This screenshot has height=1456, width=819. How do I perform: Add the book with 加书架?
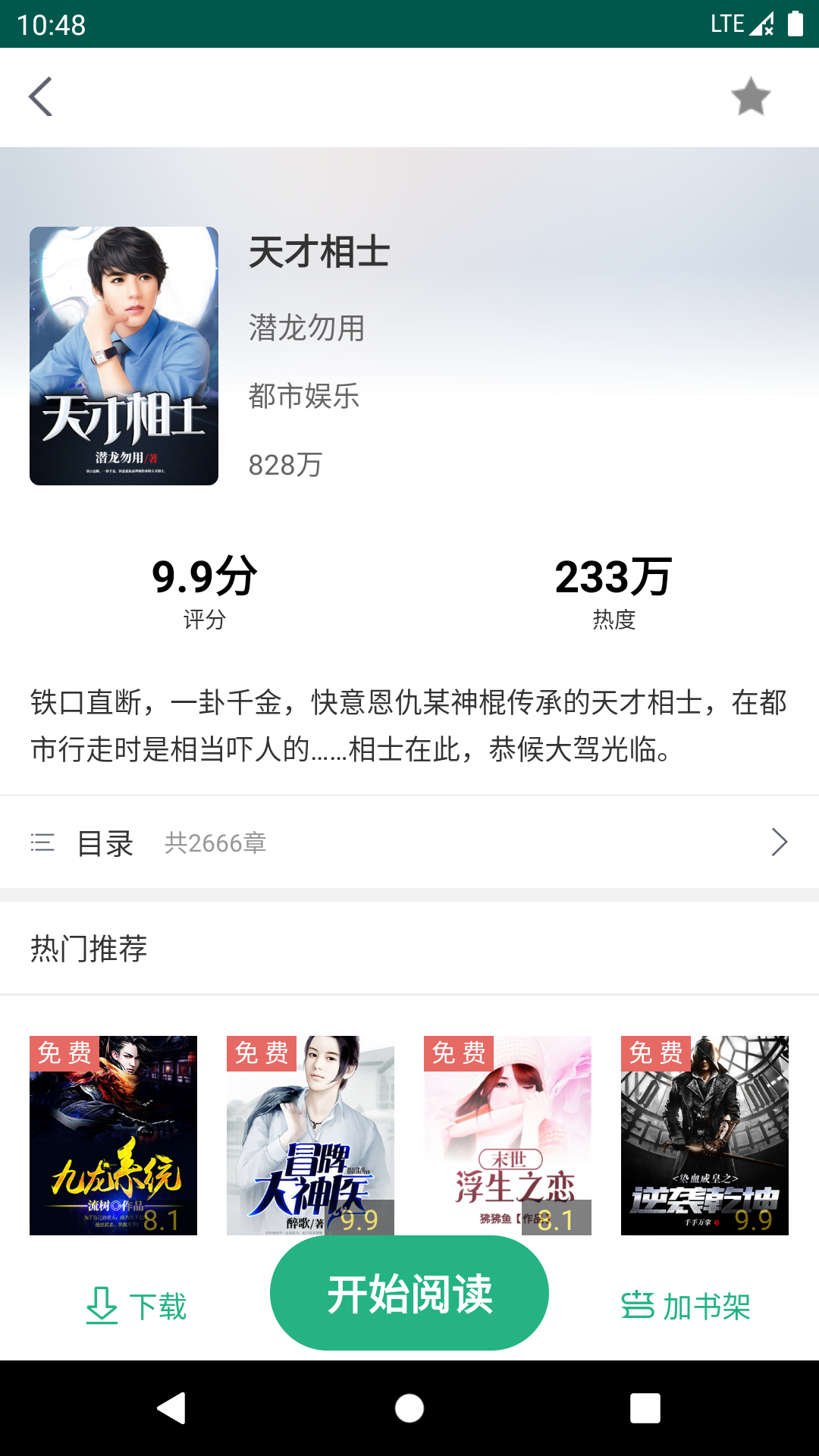[x=686, y=1306]
